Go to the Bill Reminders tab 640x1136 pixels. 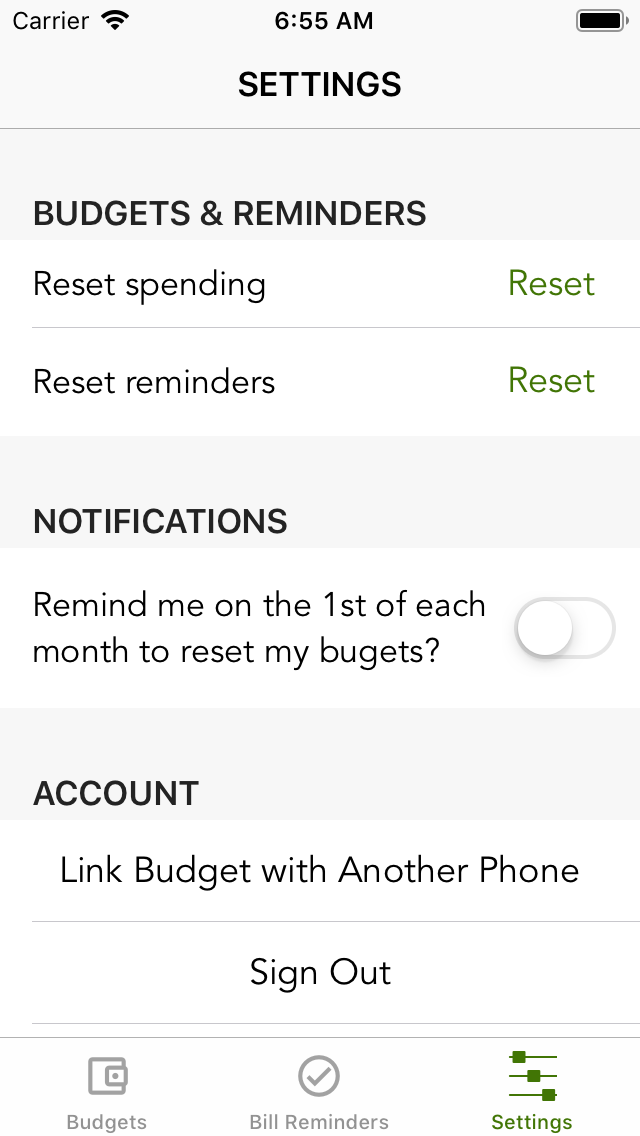(x=319, y=1092)
